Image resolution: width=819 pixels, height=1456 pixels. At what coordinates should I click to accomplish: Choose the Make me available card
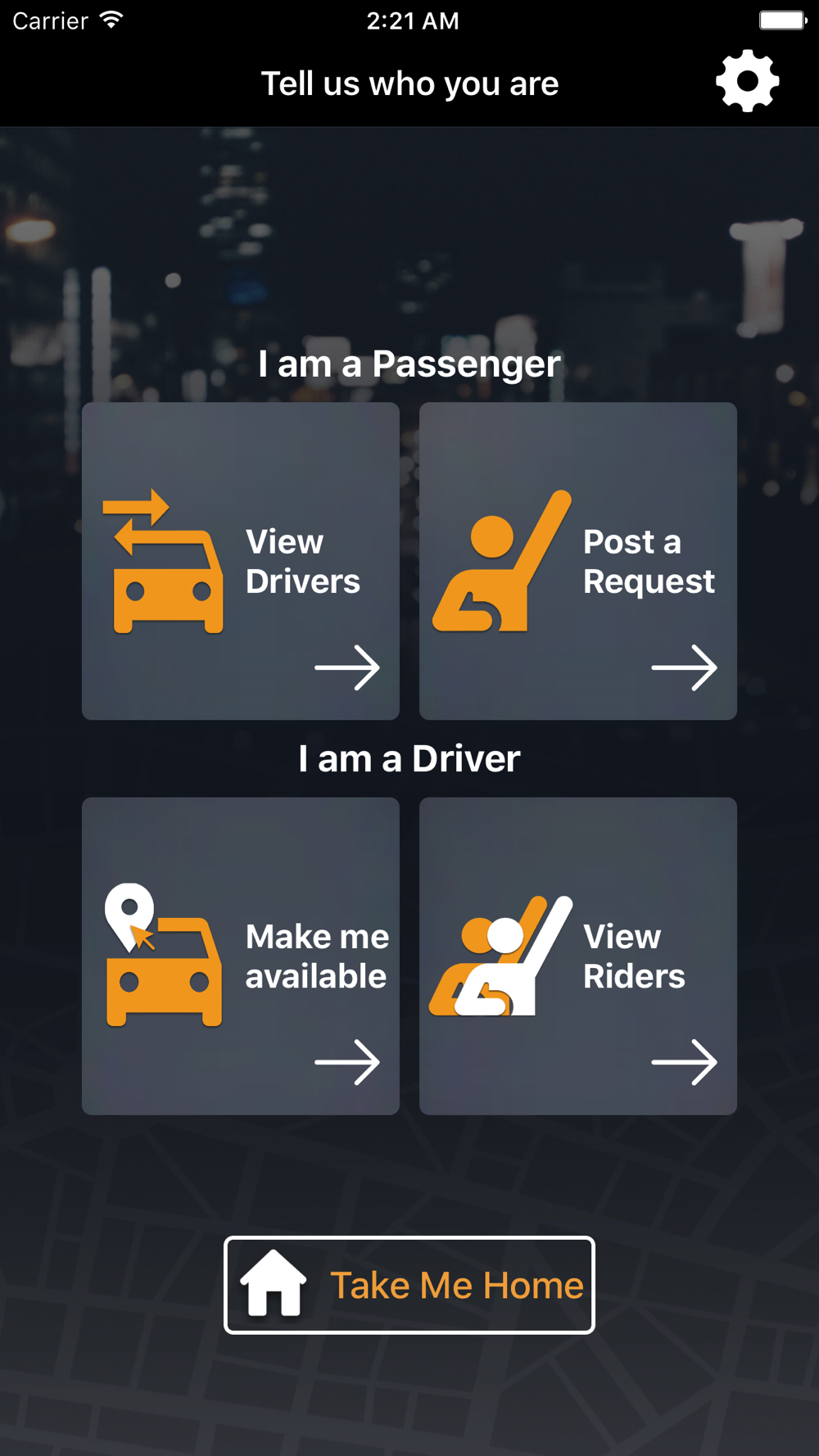(241, 956)
